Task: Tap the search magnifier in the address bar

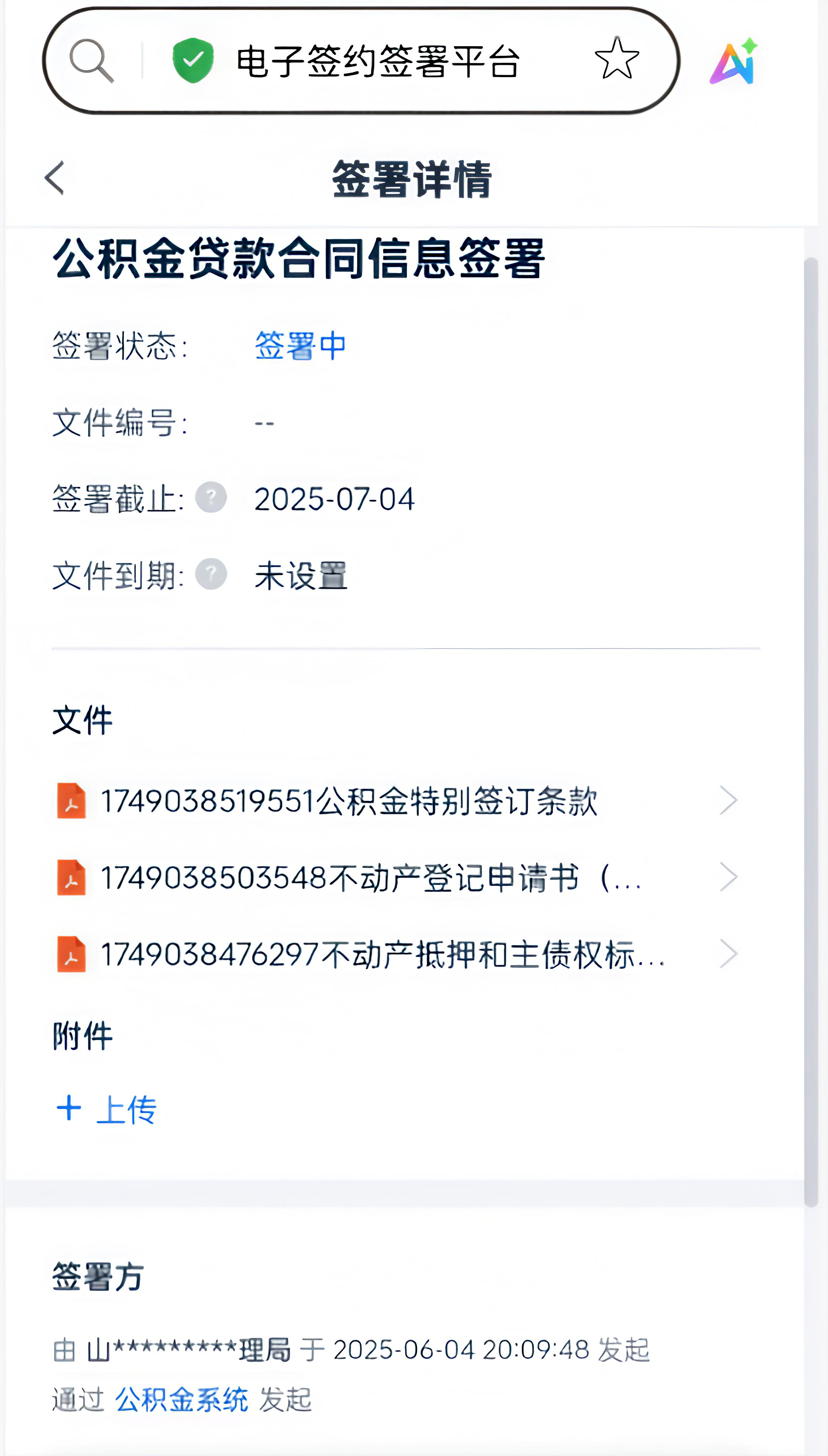Action: point(91,61)
